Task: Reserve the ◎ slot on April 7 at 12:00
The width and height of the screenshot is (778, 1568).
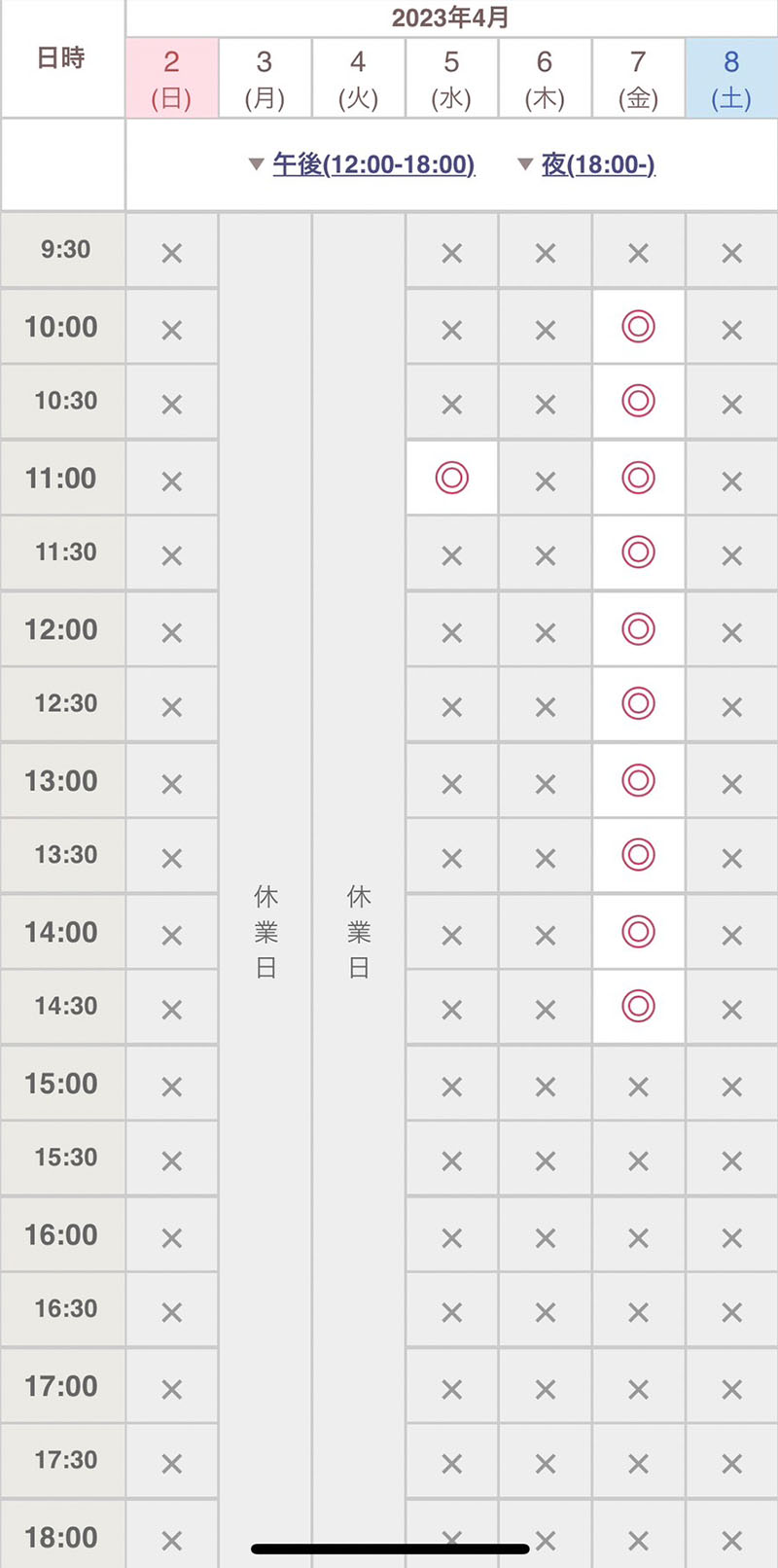Action: (638, 629)
